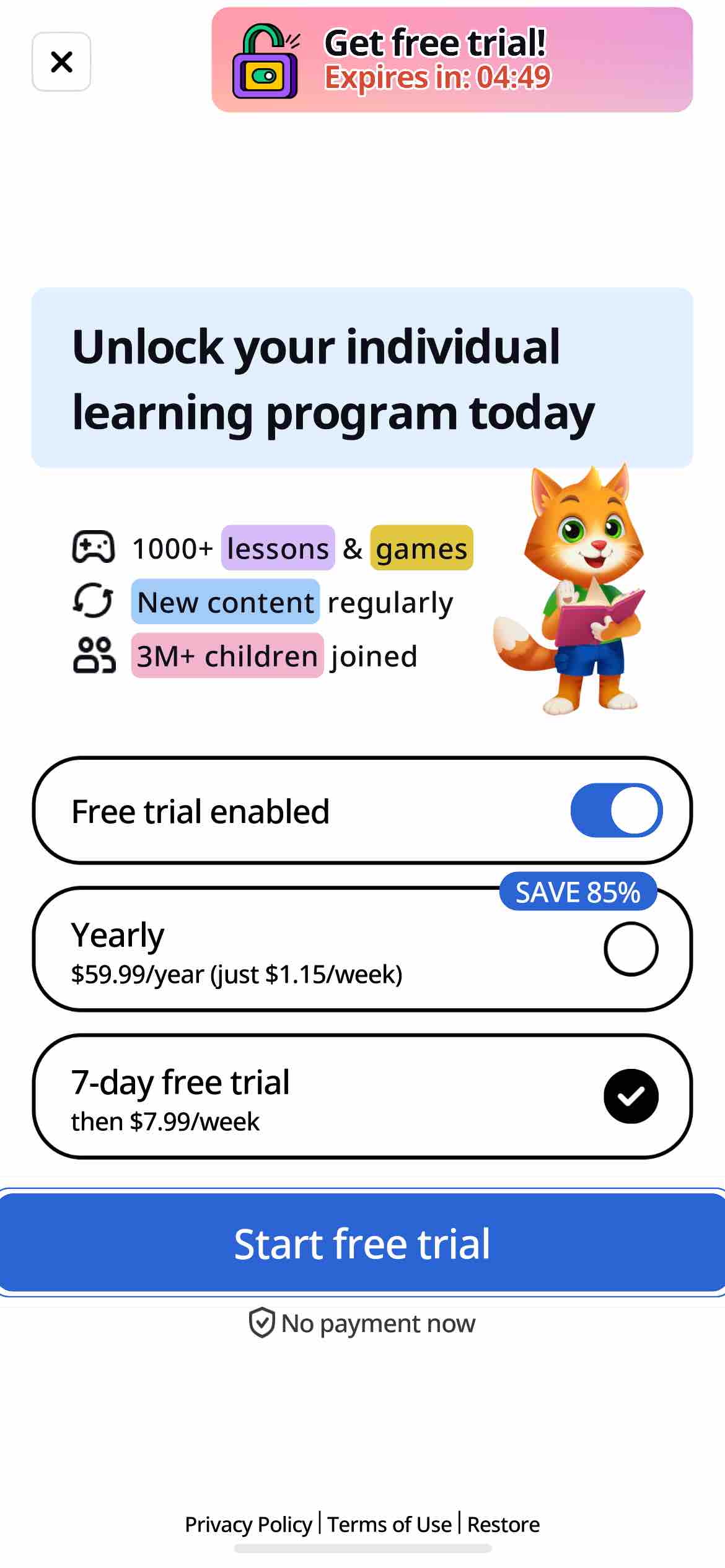Turn off the Free trial enabled switch
This screenshot has width=725, height=1568.
pyautogui.click(x=616, y=810)
